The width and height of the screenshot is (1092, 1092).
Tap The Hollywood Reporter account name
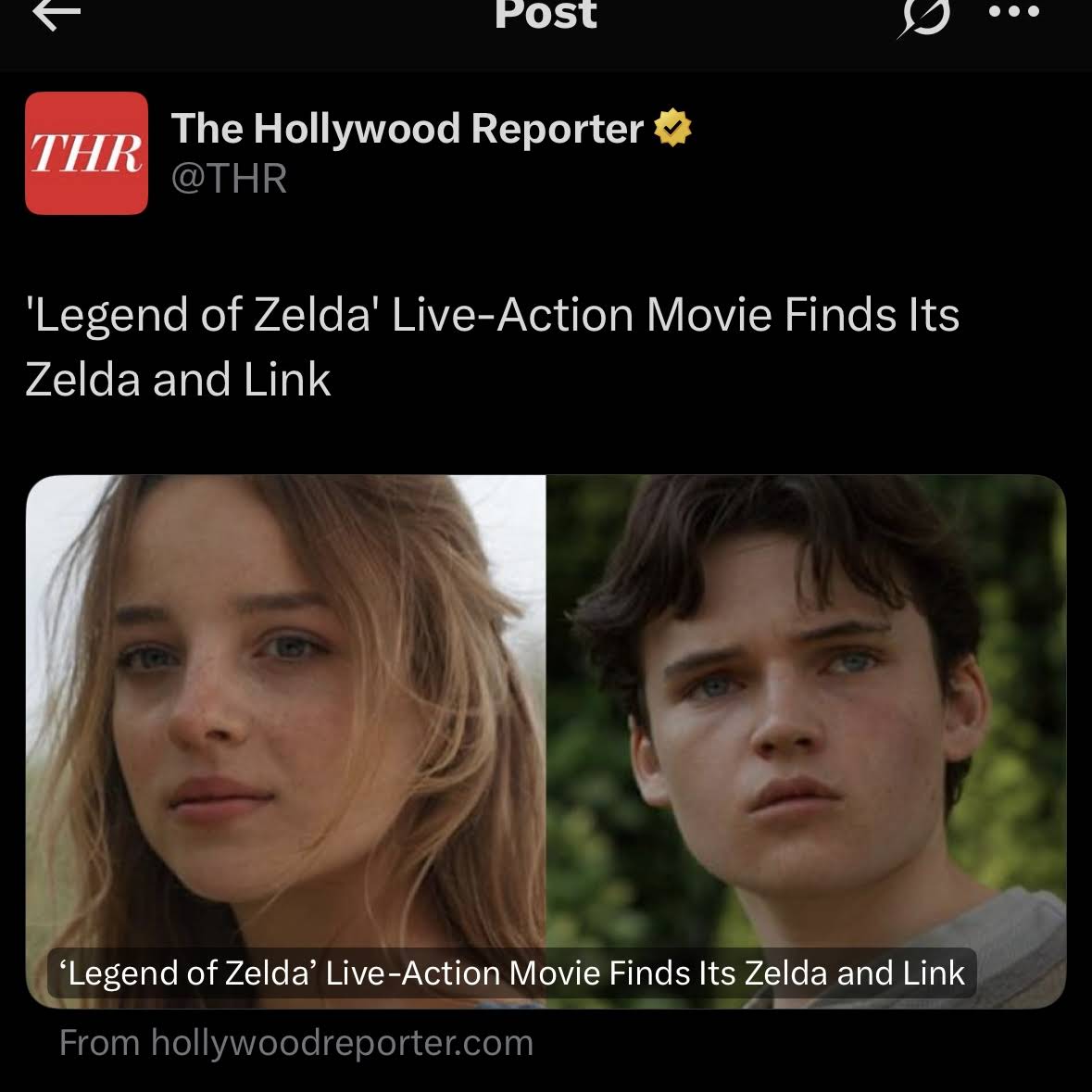[407, 129]
